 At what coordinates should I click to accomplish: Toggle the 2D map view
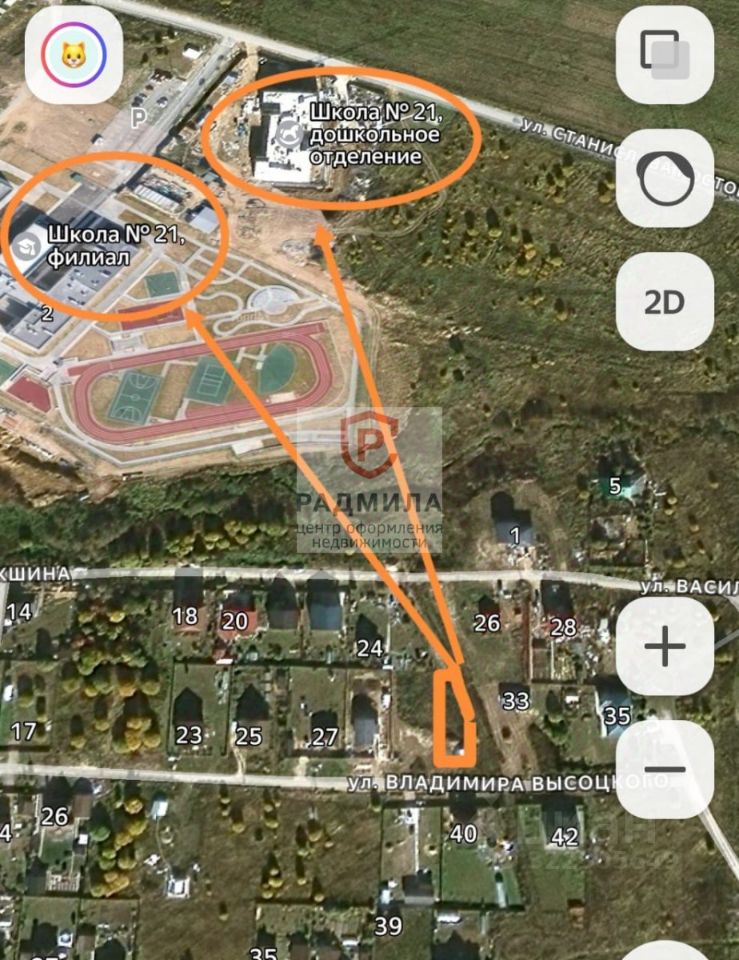664,302
